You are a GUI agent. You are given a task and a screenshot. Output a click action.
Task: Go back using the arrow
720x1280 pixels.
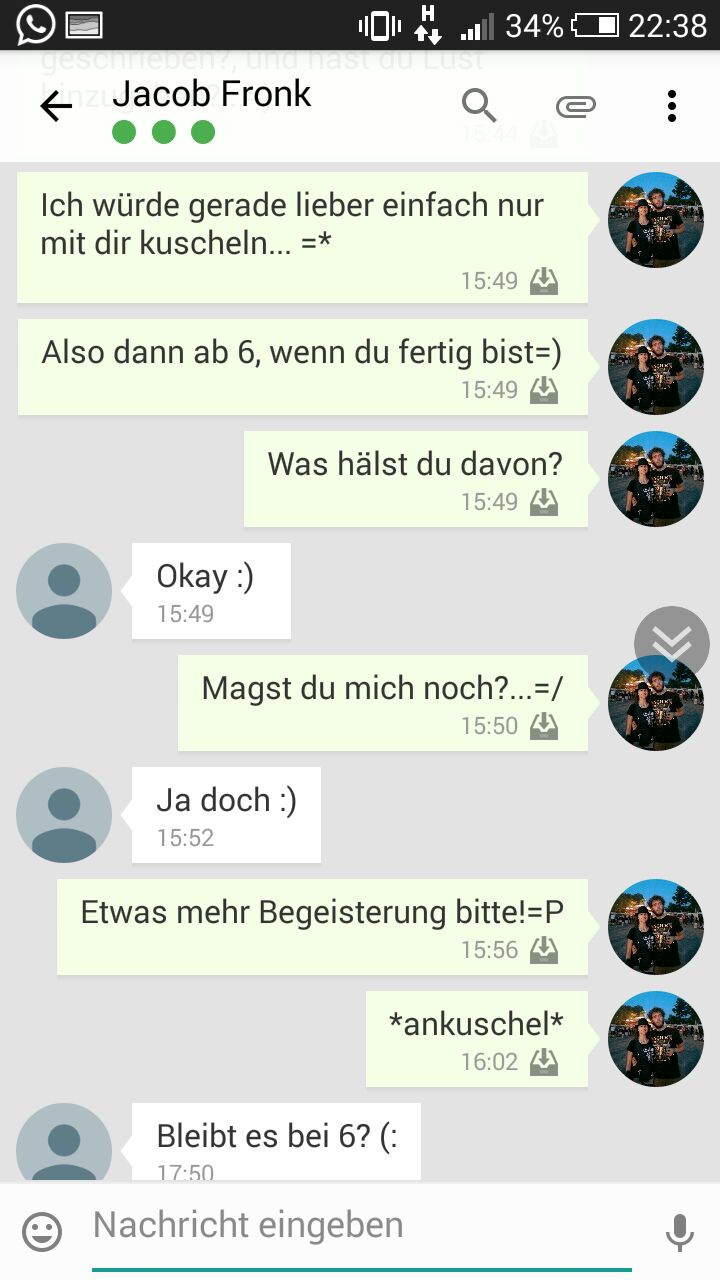click(56, 106)
